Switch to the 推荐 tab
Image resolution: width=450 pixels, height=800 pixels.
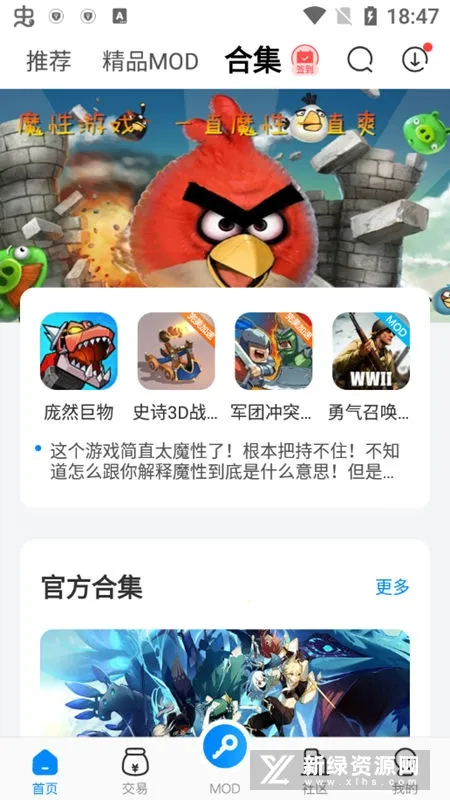point(48,61)
